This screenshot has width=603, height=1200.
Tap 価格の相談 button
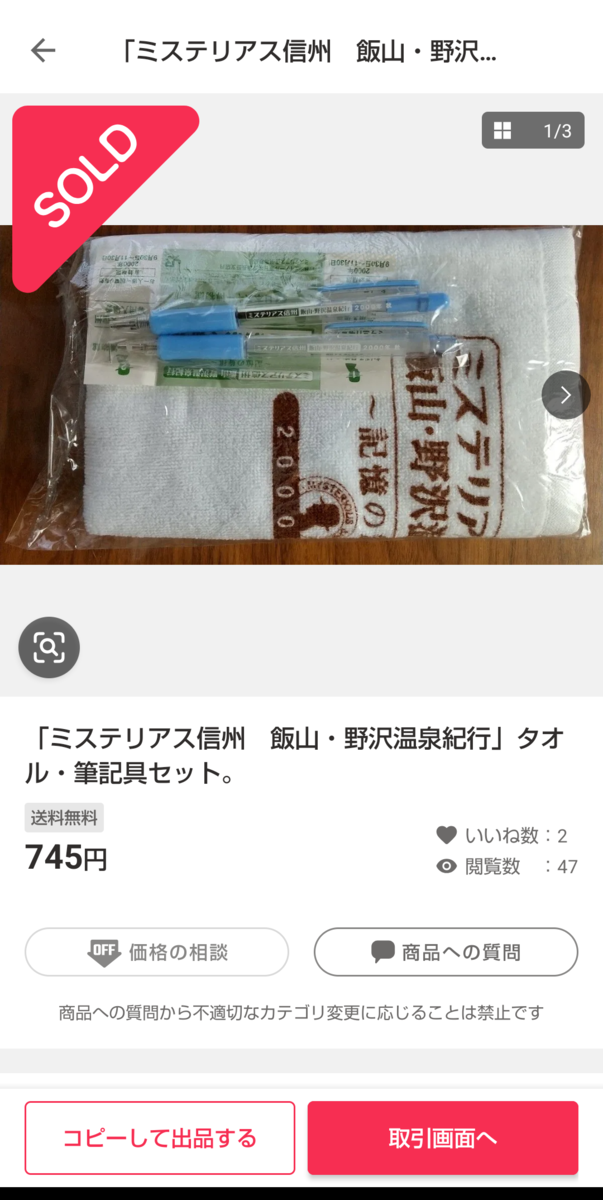[157, 952]
